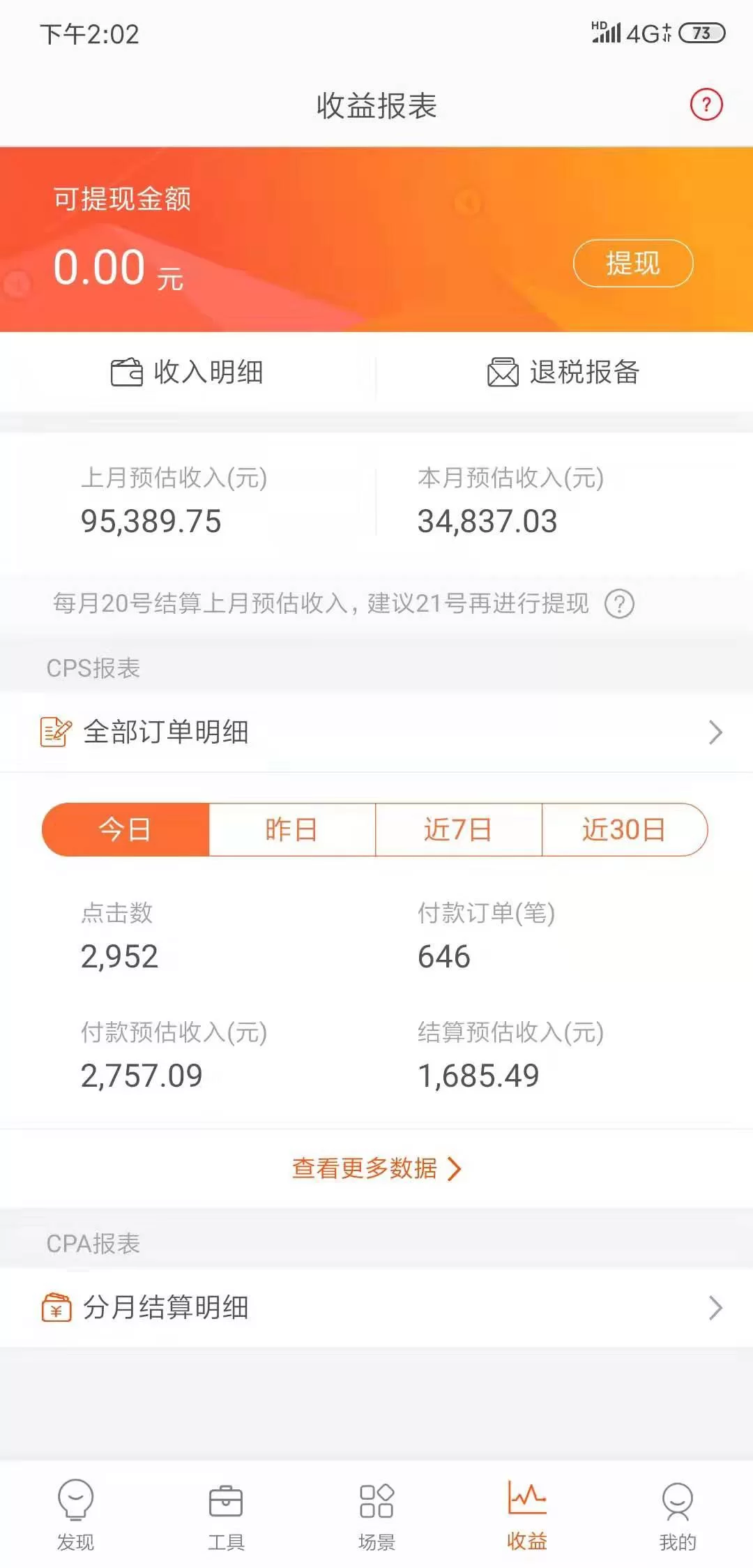753x1568 pixels.
Task: Tap the question mark beside the settlement note
Action: point(619,604)
